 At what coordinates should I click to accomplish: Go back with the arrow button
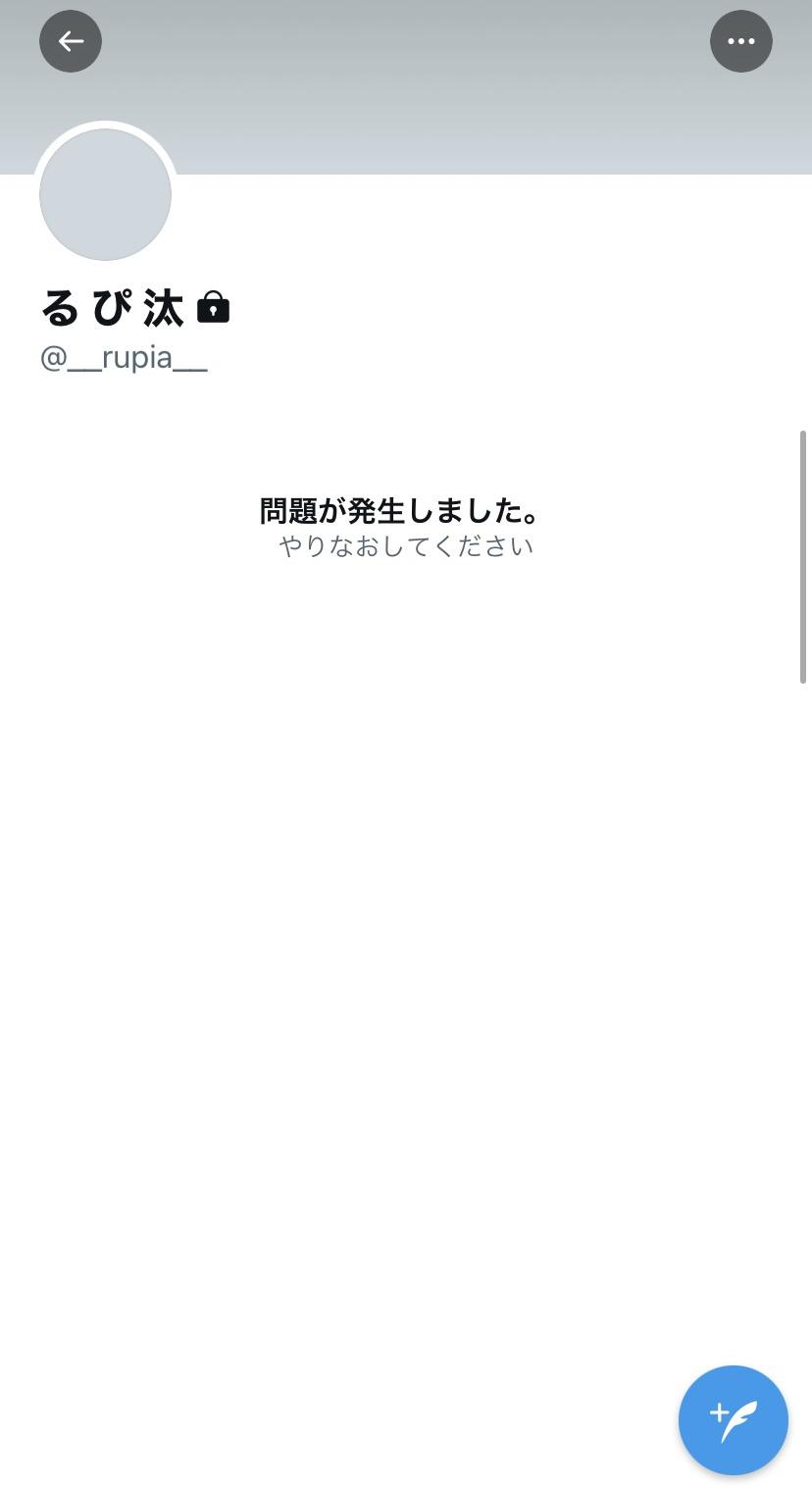pyautogui.click(x=71, y=41)
